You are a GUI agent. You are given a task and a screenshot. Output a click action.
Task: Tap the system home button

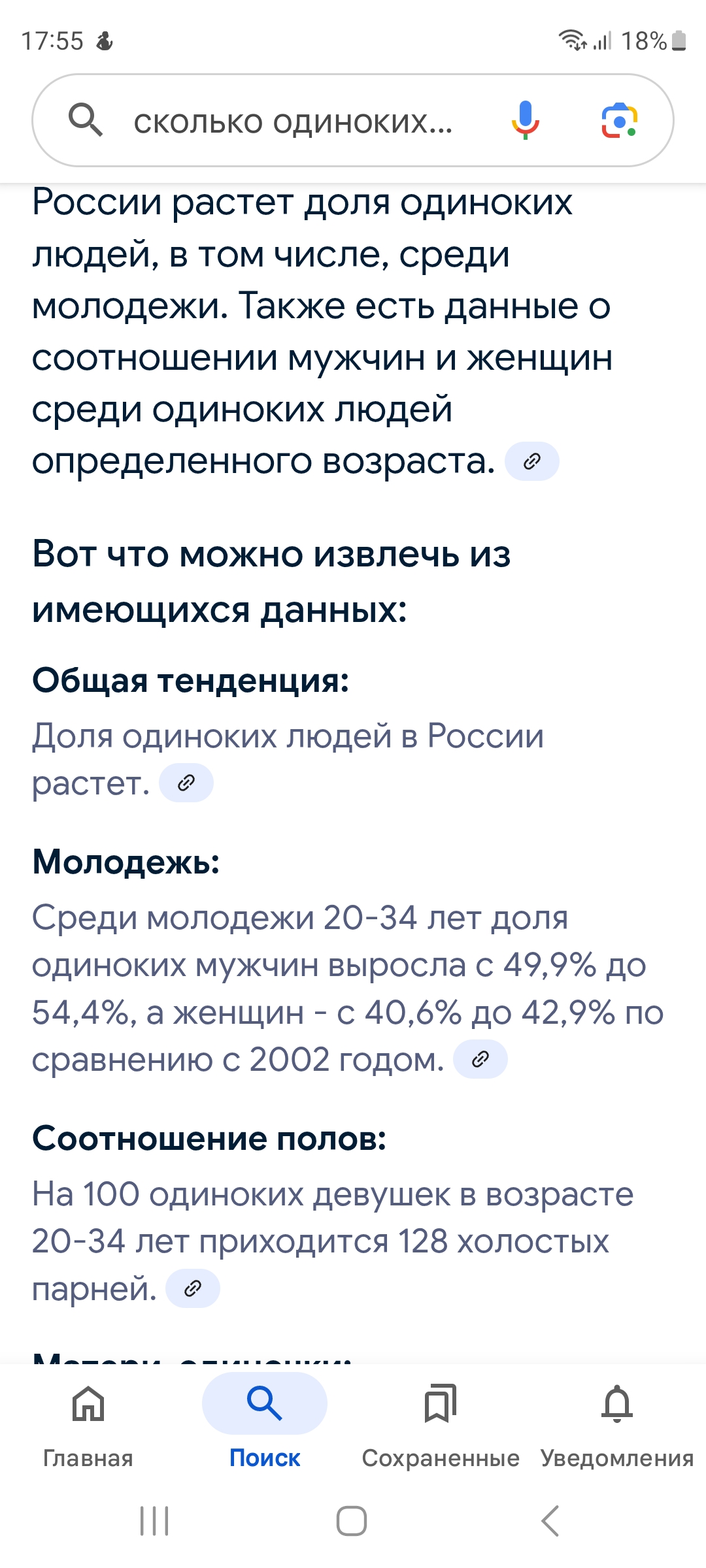[352, 1521]
